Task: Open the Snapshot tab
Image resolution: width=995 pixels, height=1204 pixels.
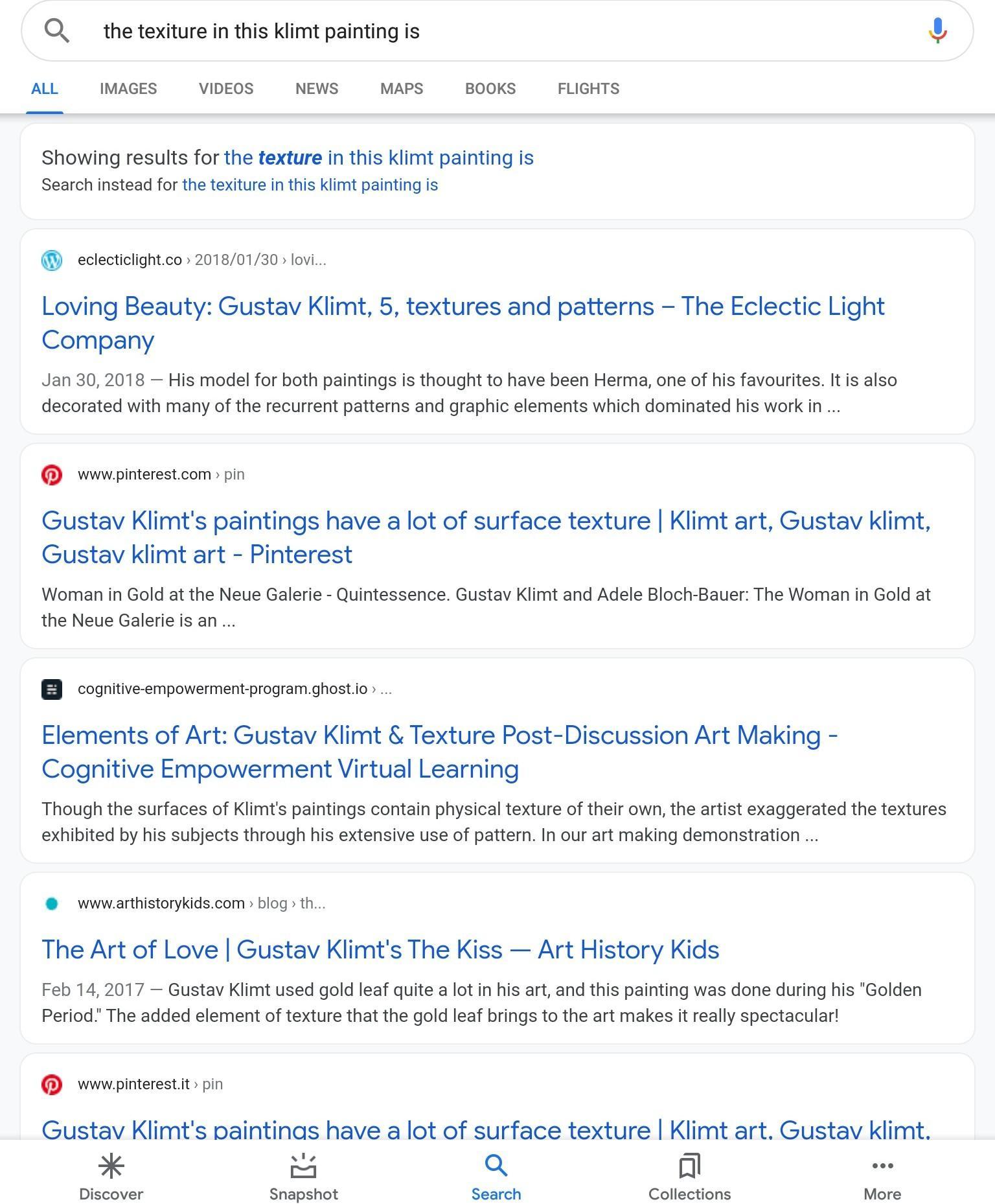Action: (303, 1176)
